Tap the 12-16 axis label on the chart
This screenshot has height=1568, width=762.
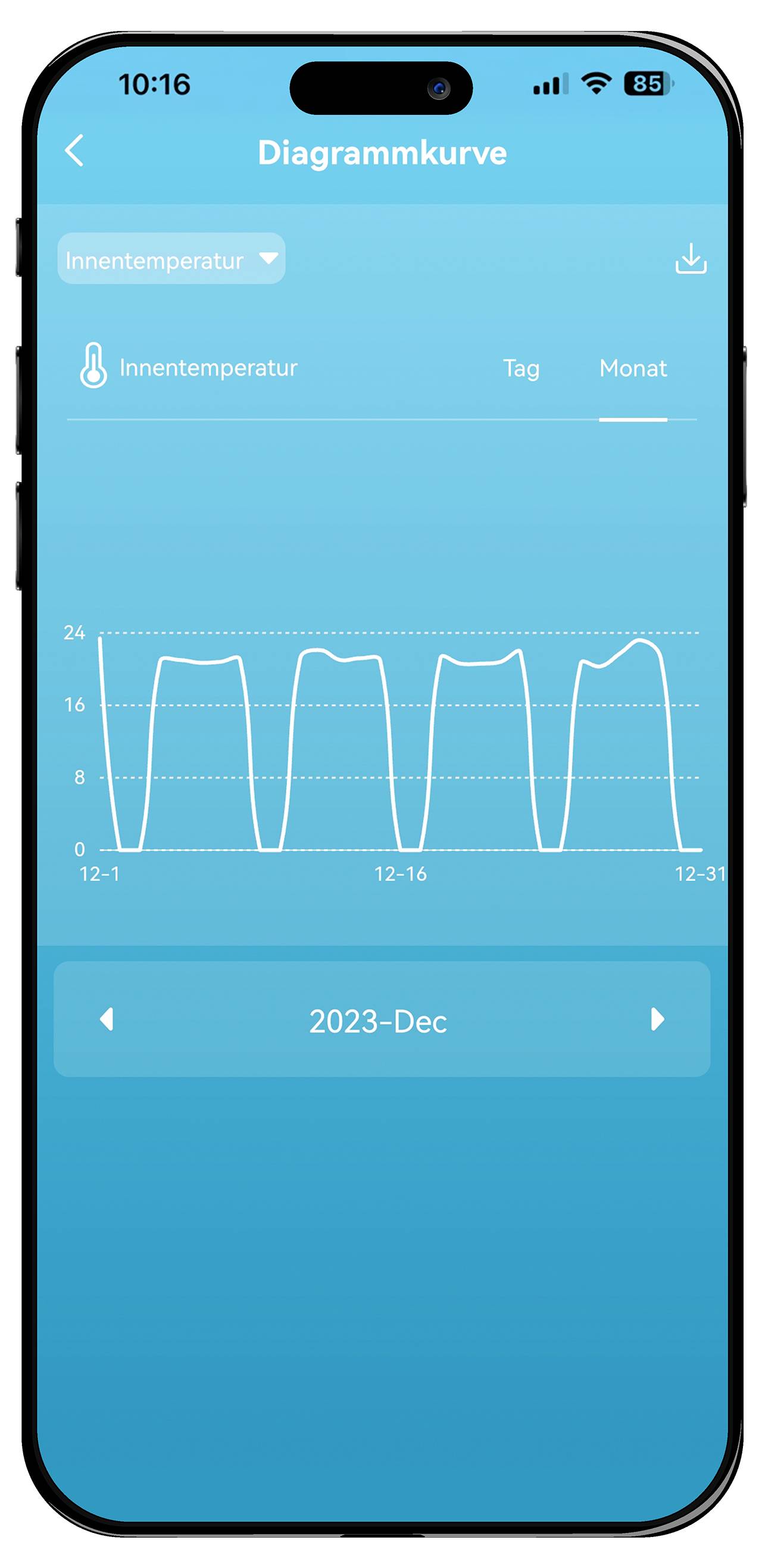[x=402, y=873]
